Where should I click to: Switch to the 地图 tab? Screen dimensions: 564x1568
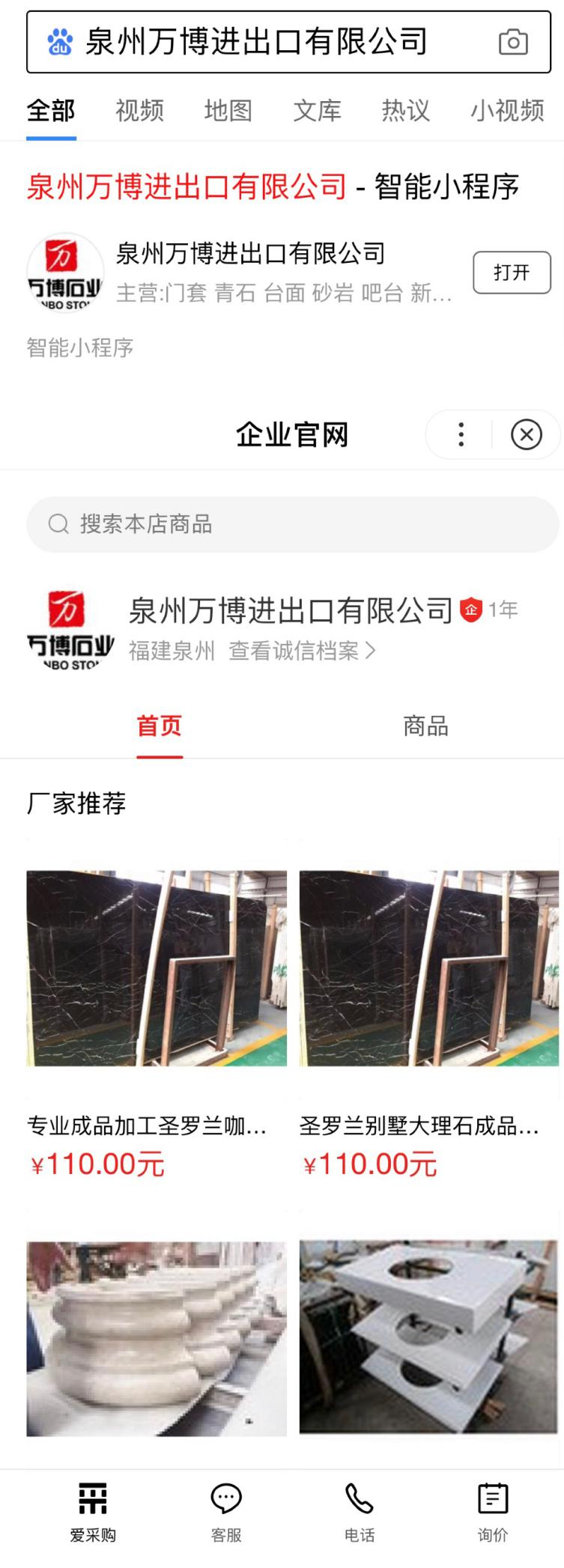pyautogui.click(x=228, y=111)
